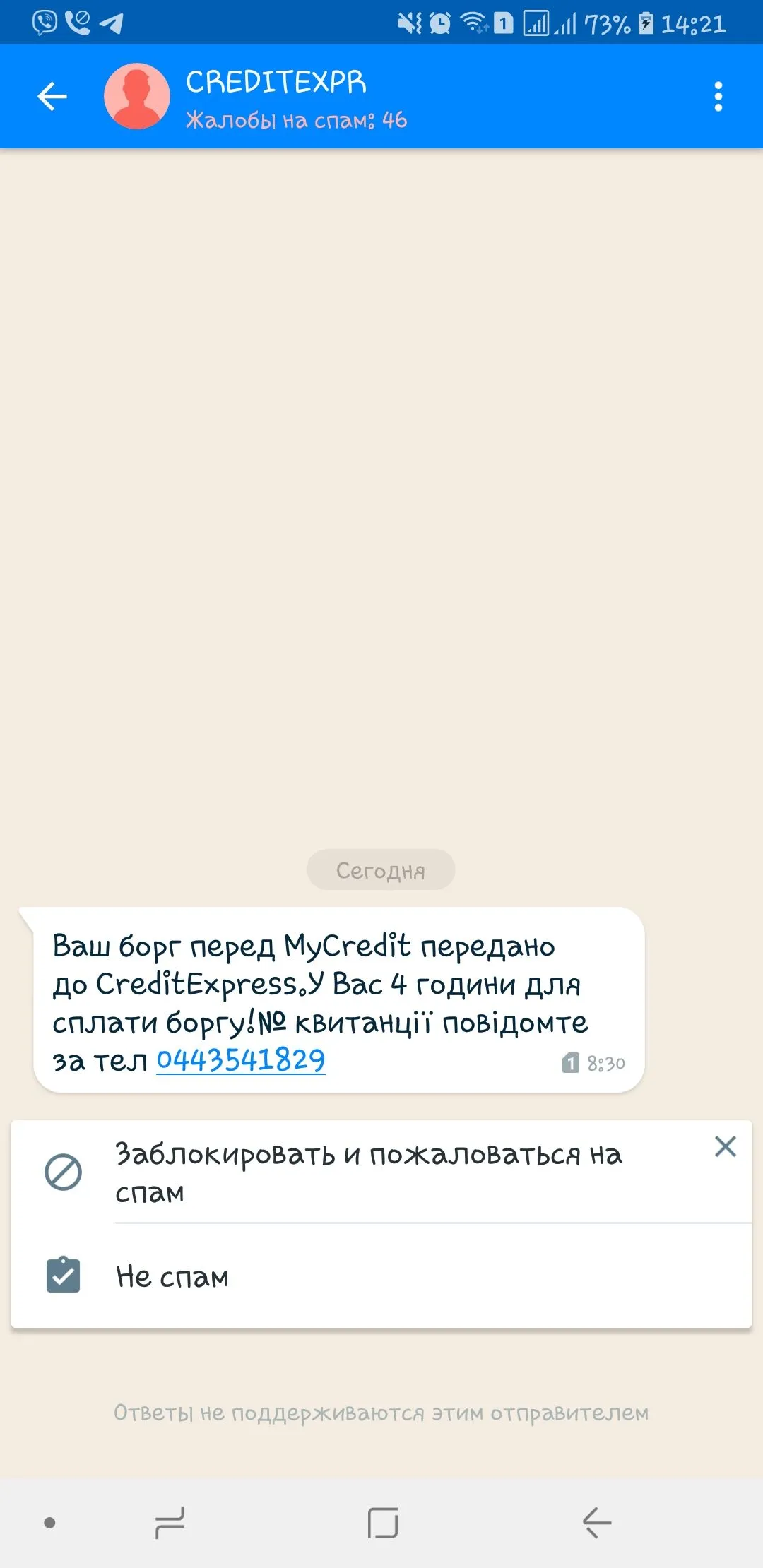
Task: Mark the sender as 'Не спам'
Action: (172, 1276)
